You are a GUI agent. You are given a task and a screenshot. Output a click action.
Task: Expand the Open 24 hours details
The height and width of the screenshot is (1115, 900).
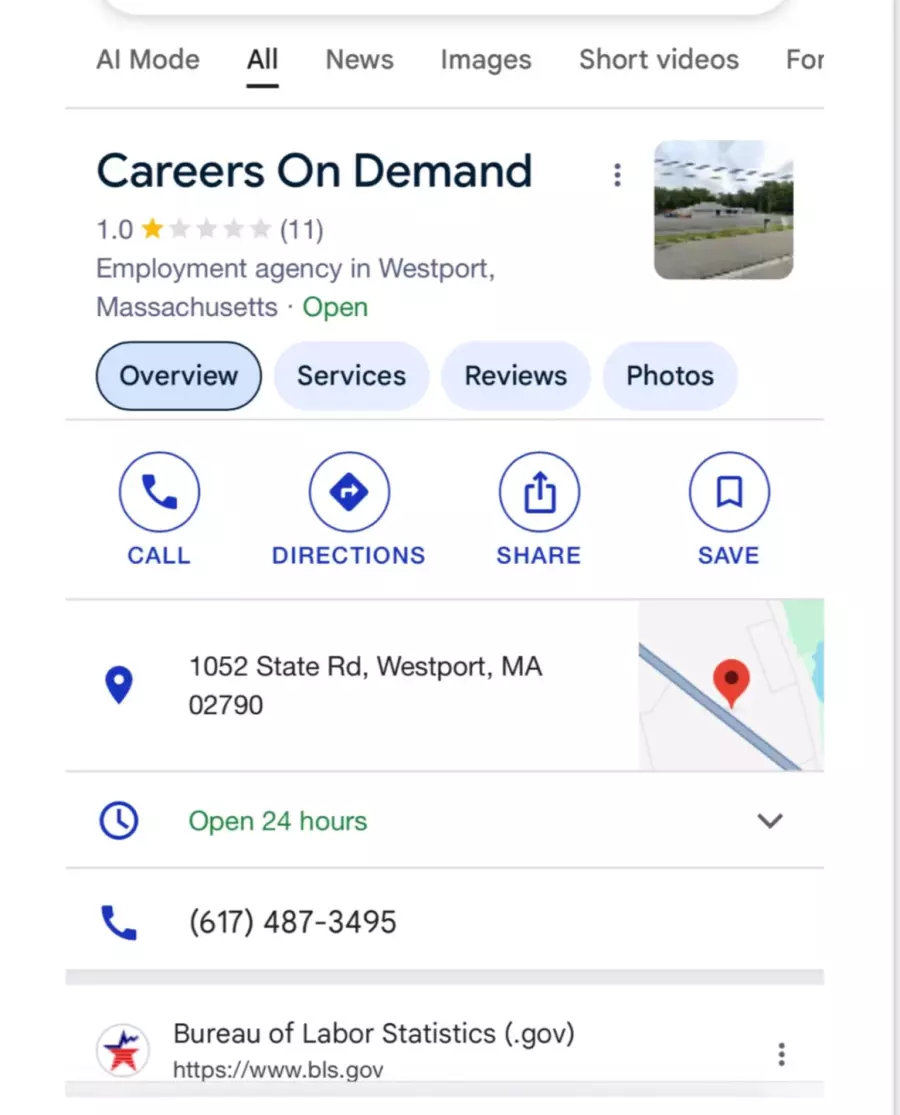click(769, 821)
